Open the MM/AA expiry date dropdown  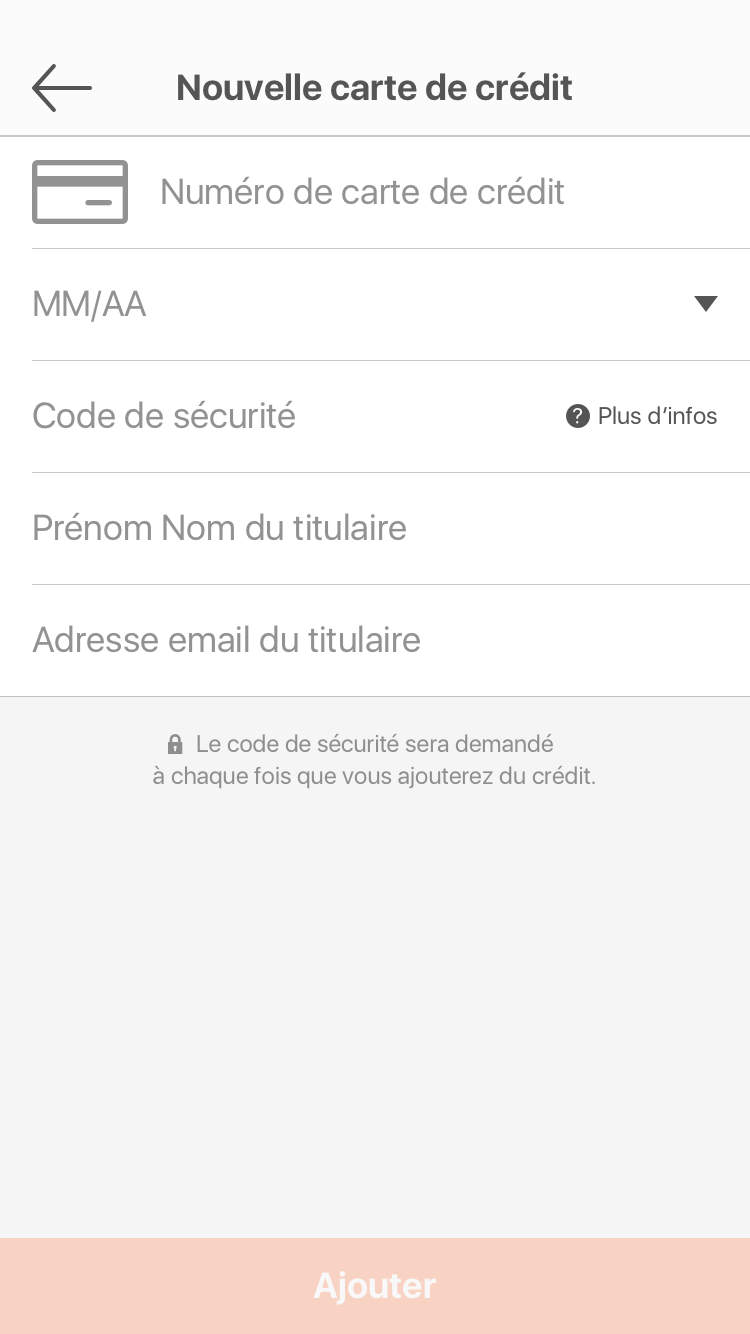click(375, 304)
